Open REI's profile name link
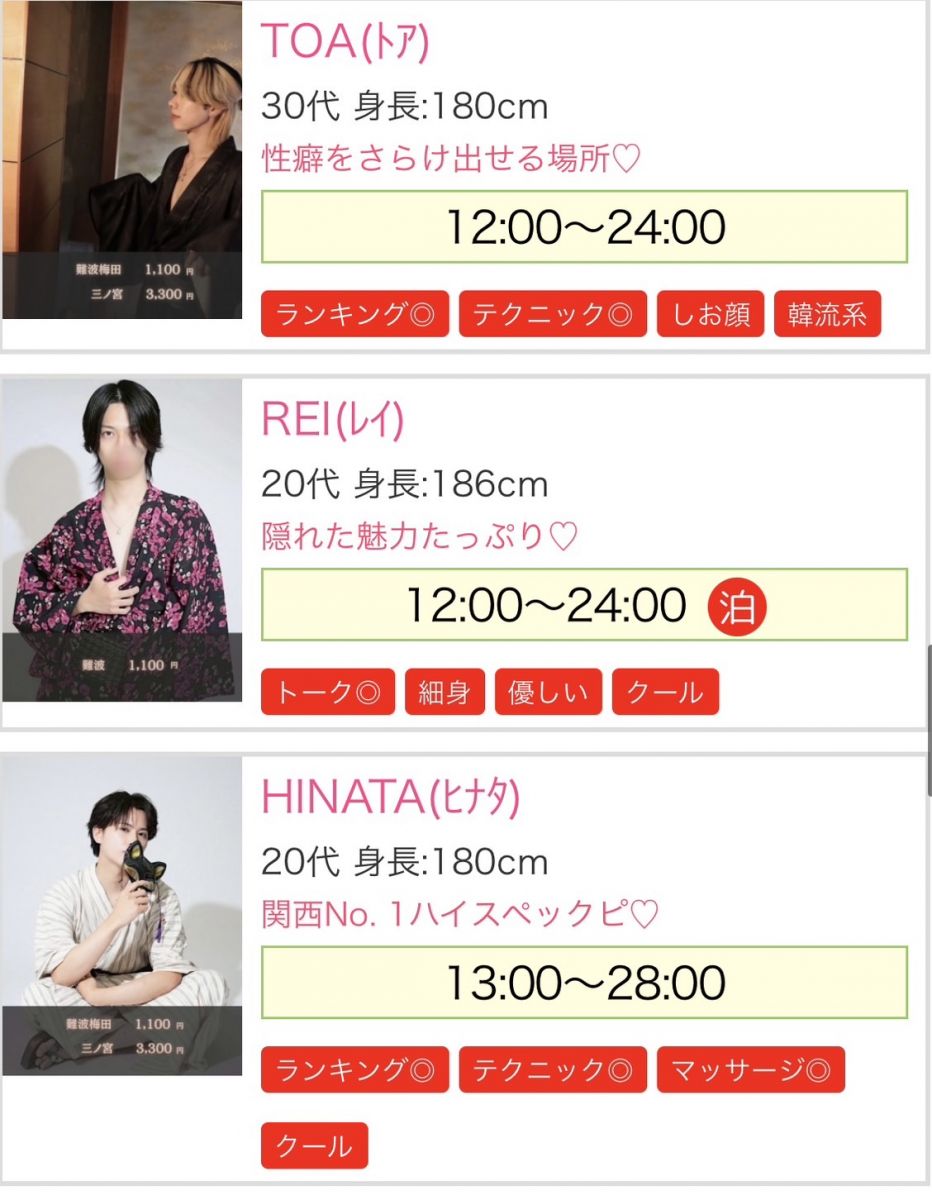Screen dimensions: 932x1200 (x=332, y=420)
